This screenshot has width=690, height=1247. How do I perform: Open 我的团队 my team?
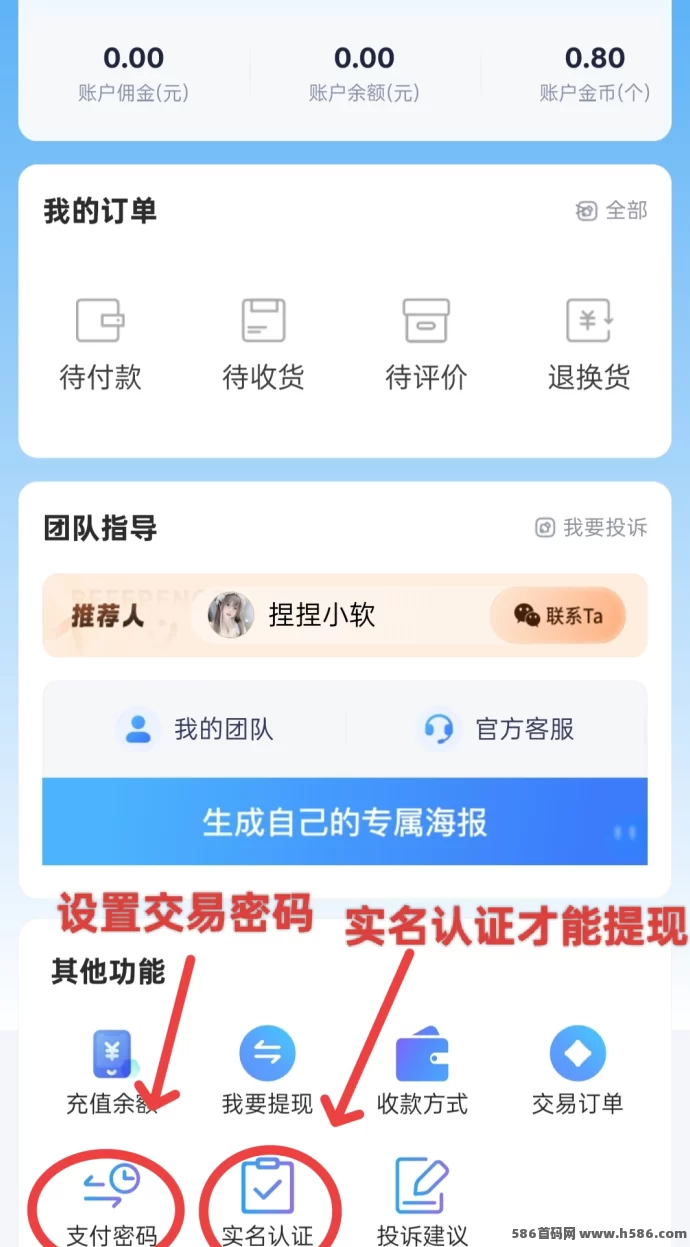click(x=196, y=729)
